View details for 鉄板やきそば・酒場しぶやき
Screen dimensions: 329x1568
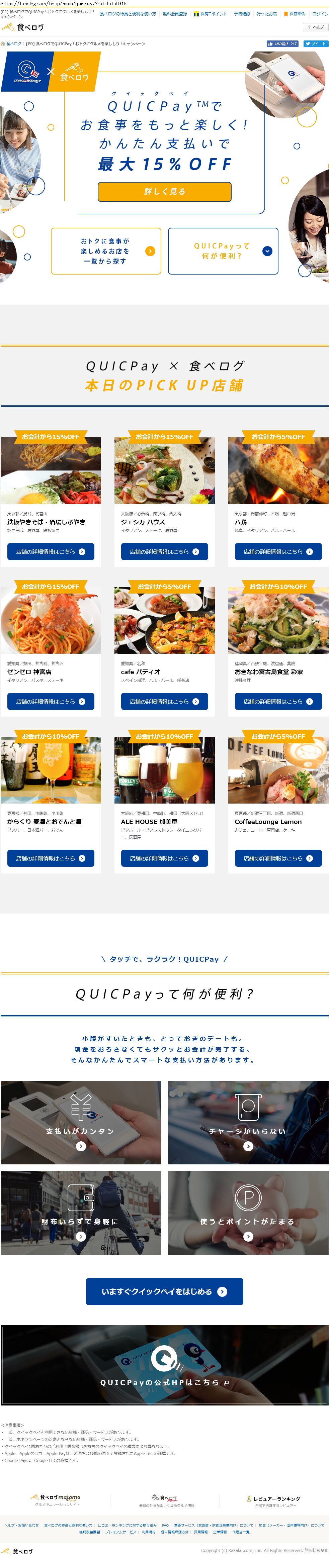pyautogui.click(x=51, y=551)
